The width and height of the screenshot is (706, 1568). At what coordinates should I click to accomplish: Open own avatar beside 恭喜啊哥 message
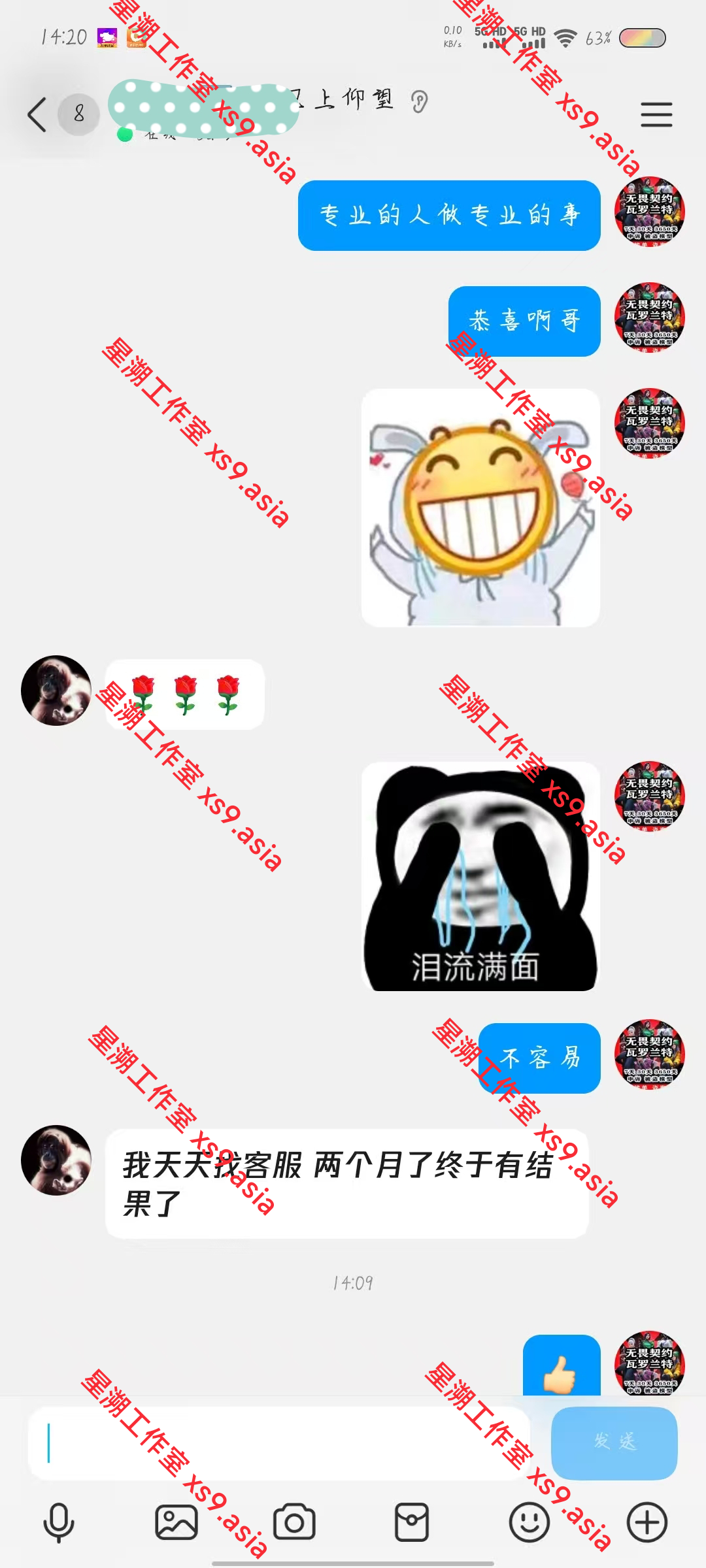point(649,318)
